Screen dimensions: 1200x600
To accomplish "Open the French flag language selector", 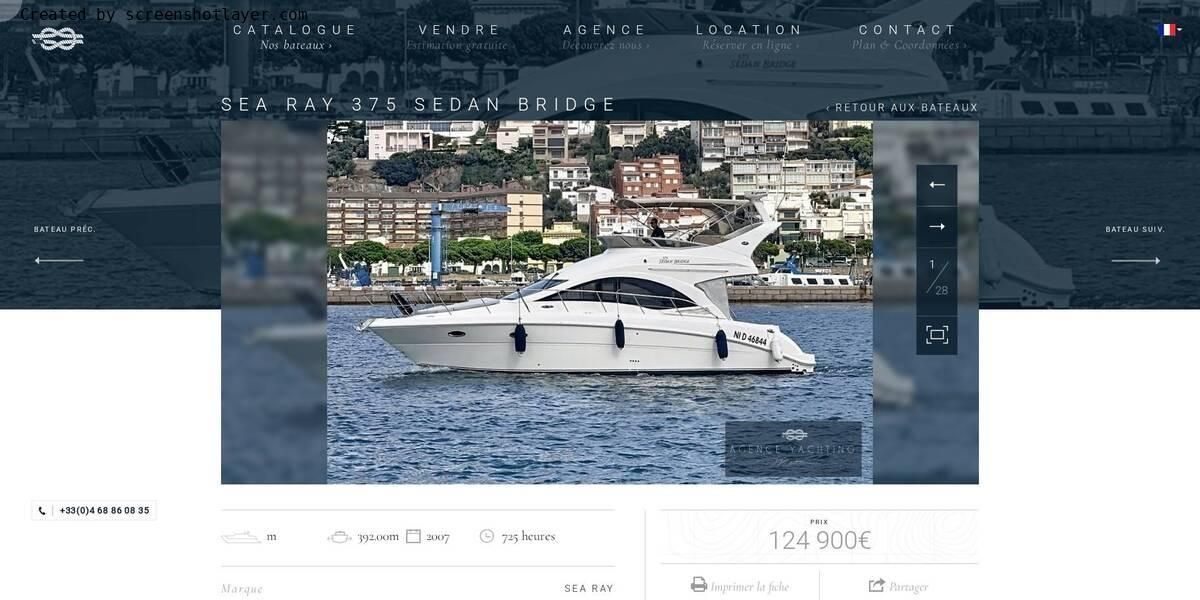I will point(1169,30).
